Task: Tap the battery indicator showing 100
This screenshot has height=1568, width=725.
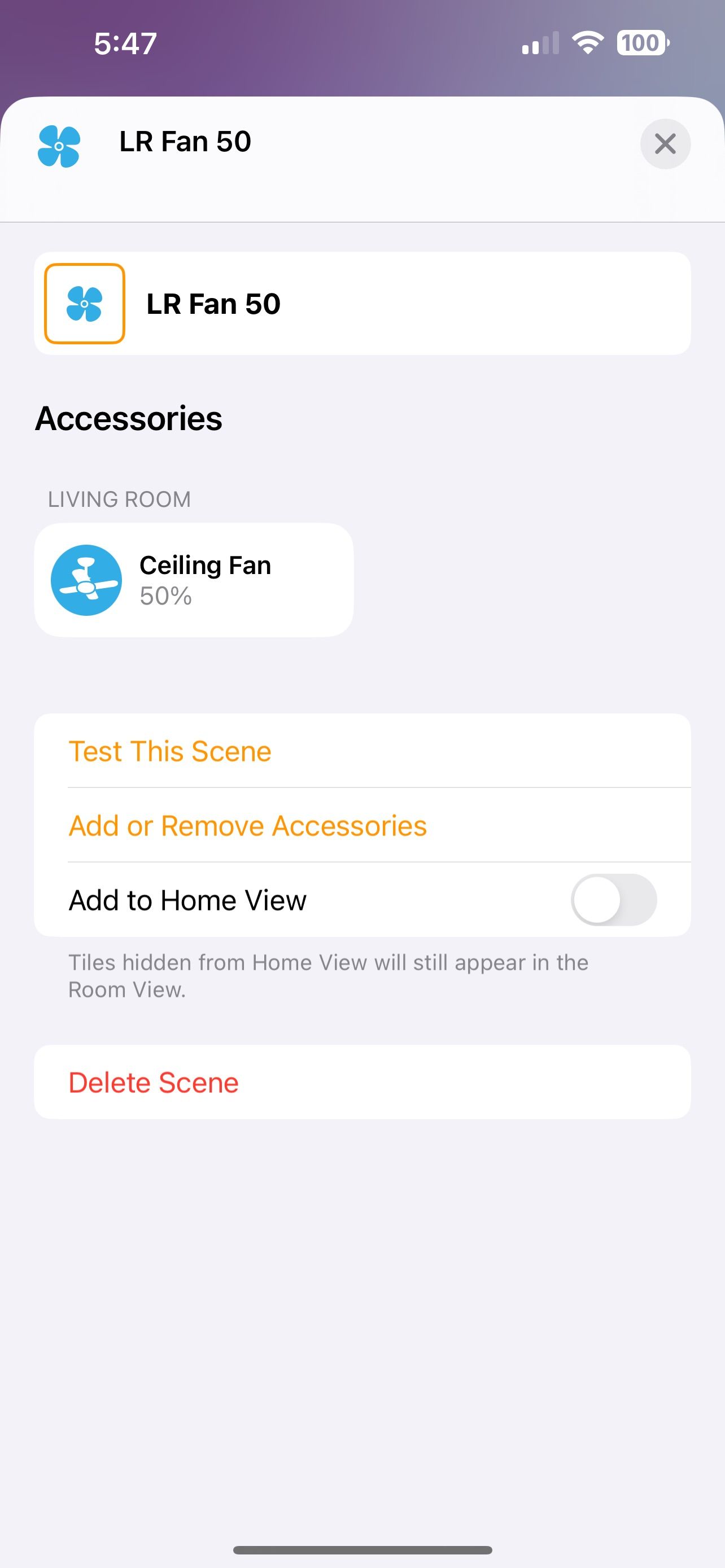Action: [x=642, y=42]
